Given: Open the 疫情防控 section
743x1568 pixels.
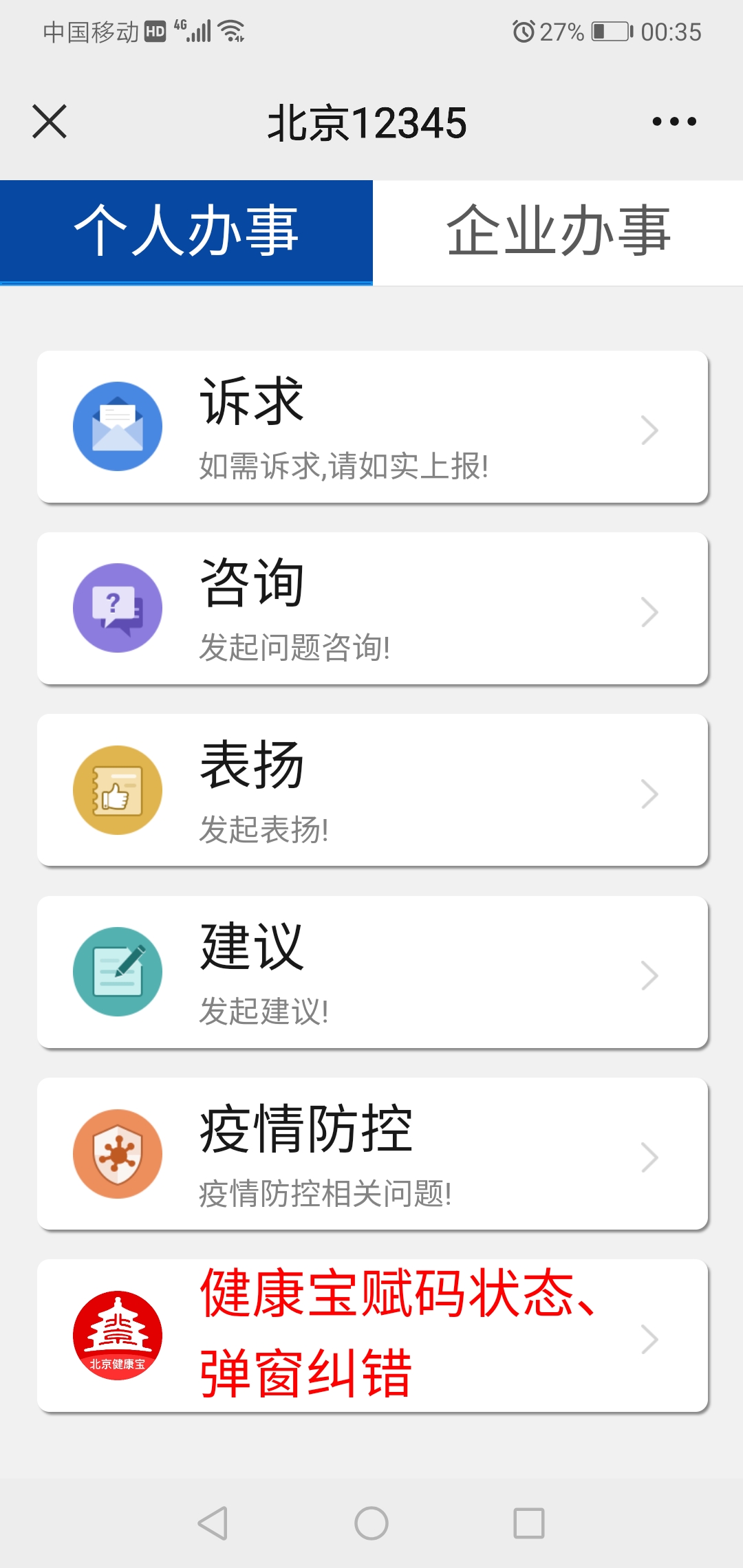Looking at the screenshot, I should [372, 1153].
